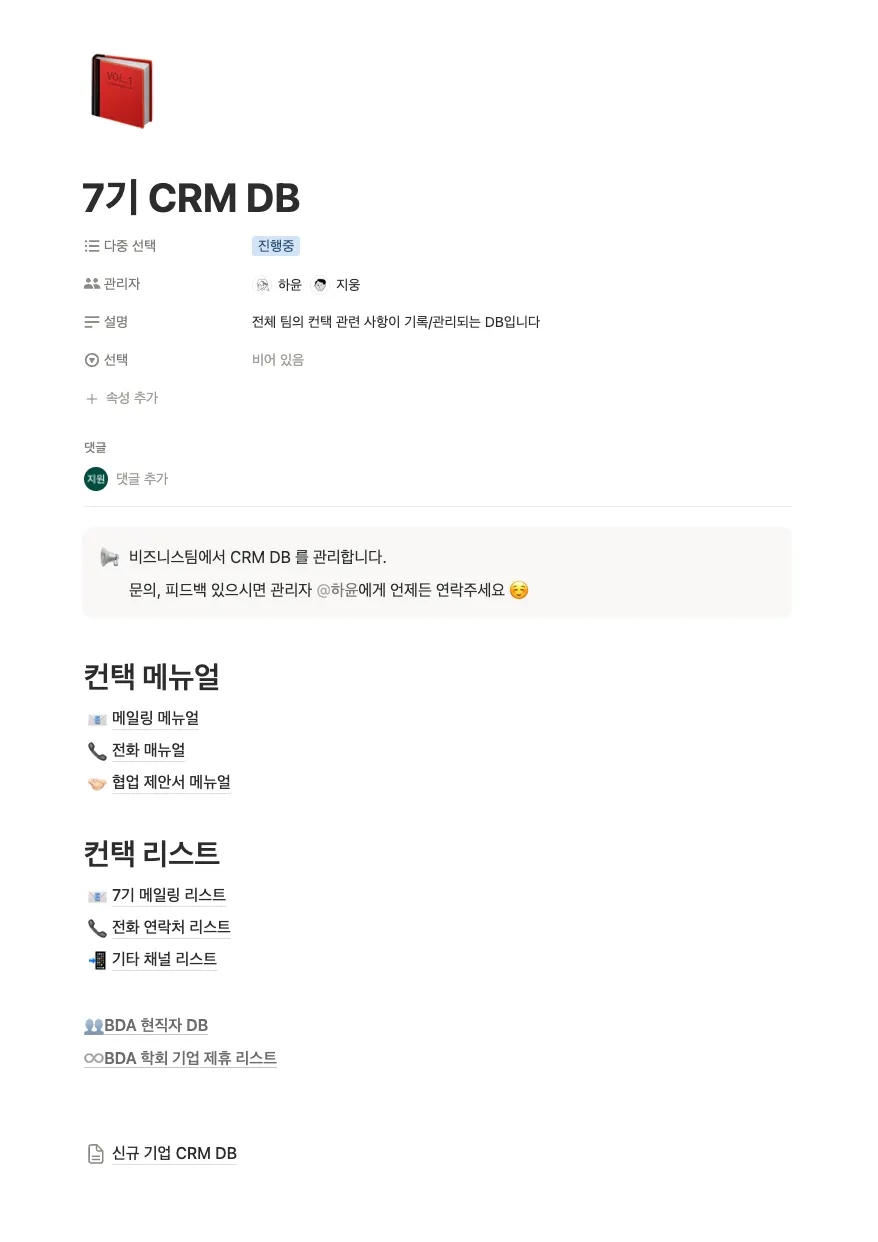Add a comment in the 댓글 추가 field
This screenshot has width=878, height=1242.
[142, 479]
